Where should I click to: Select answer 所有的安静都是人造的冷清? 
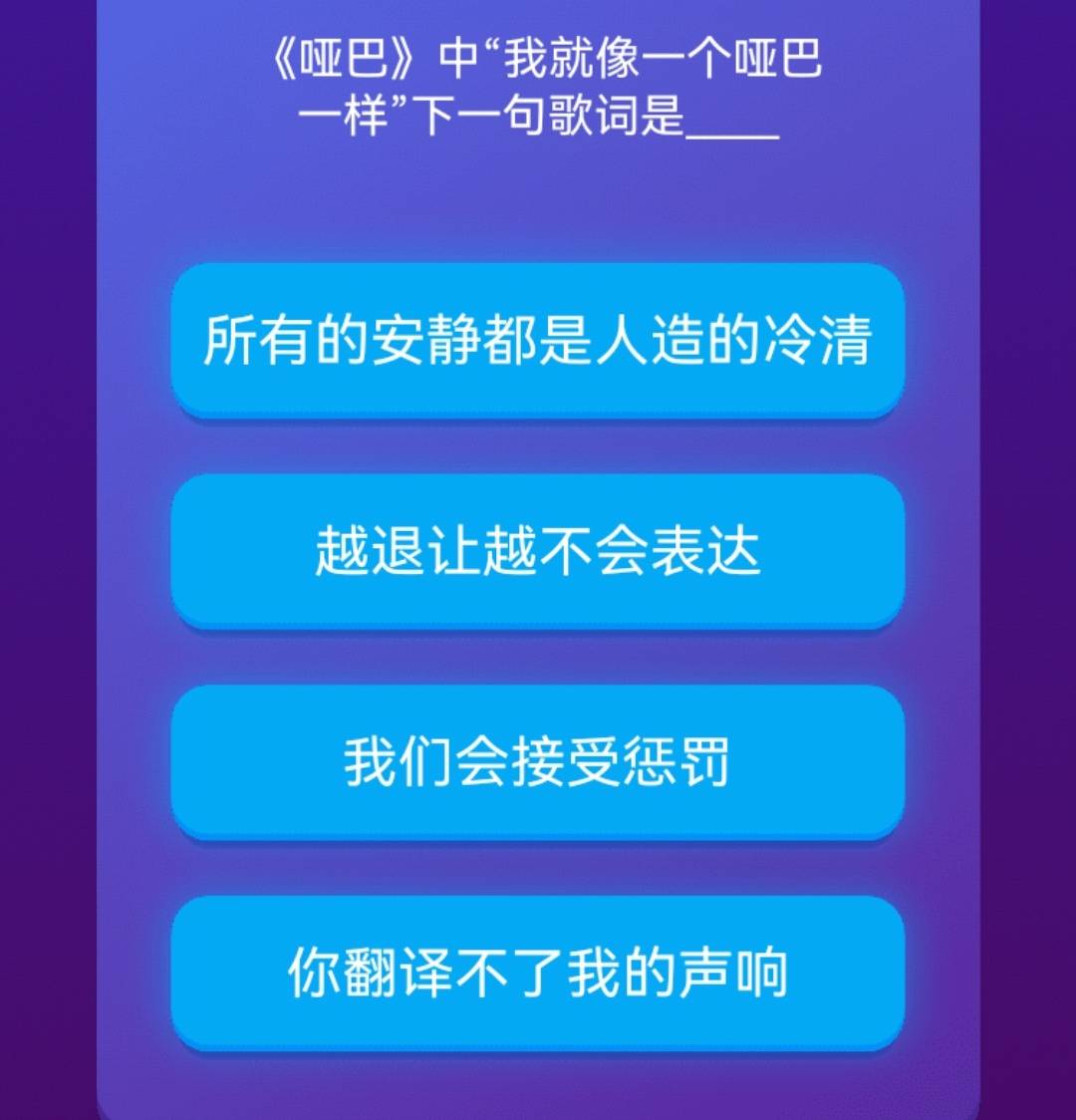pyautogui.click(x=538, y=340)
